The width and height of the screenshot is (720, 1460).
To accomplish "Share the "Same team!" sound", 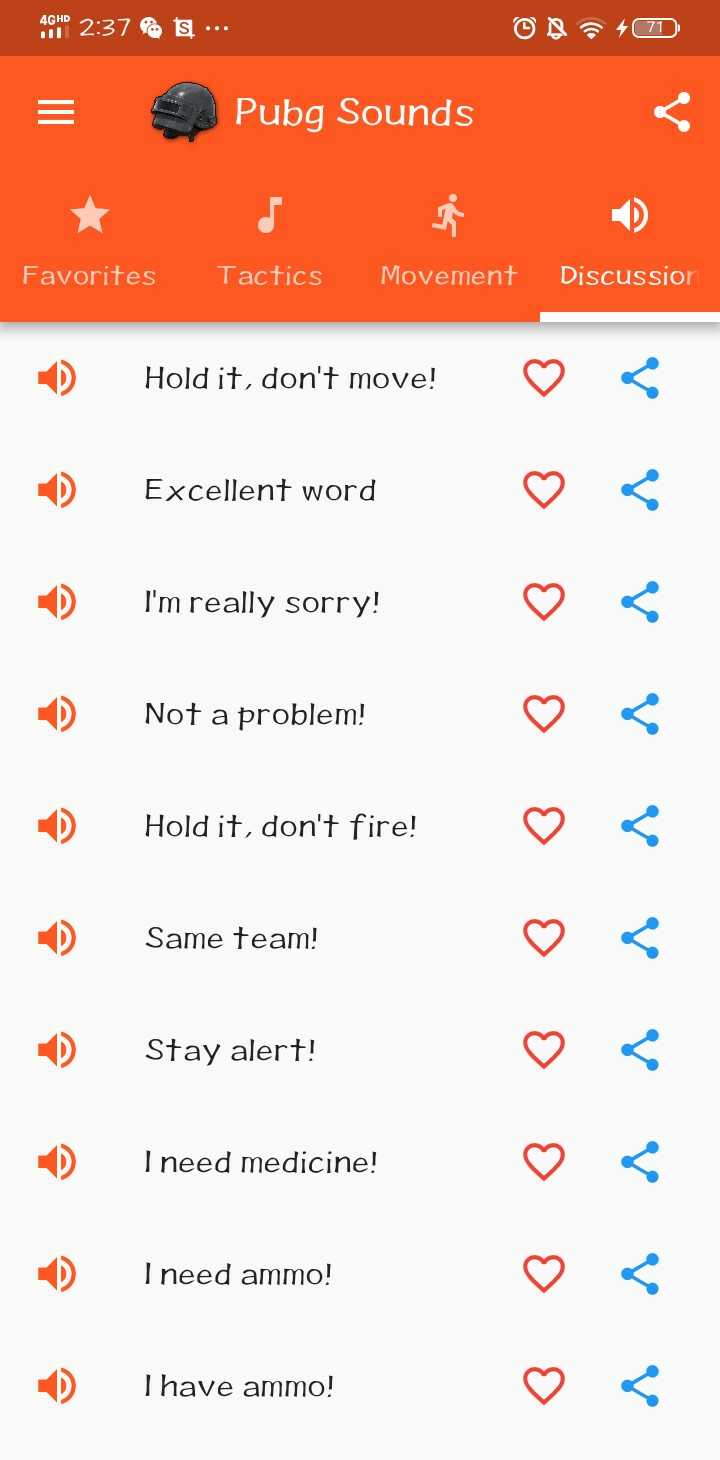I will (x=640, y=938).
